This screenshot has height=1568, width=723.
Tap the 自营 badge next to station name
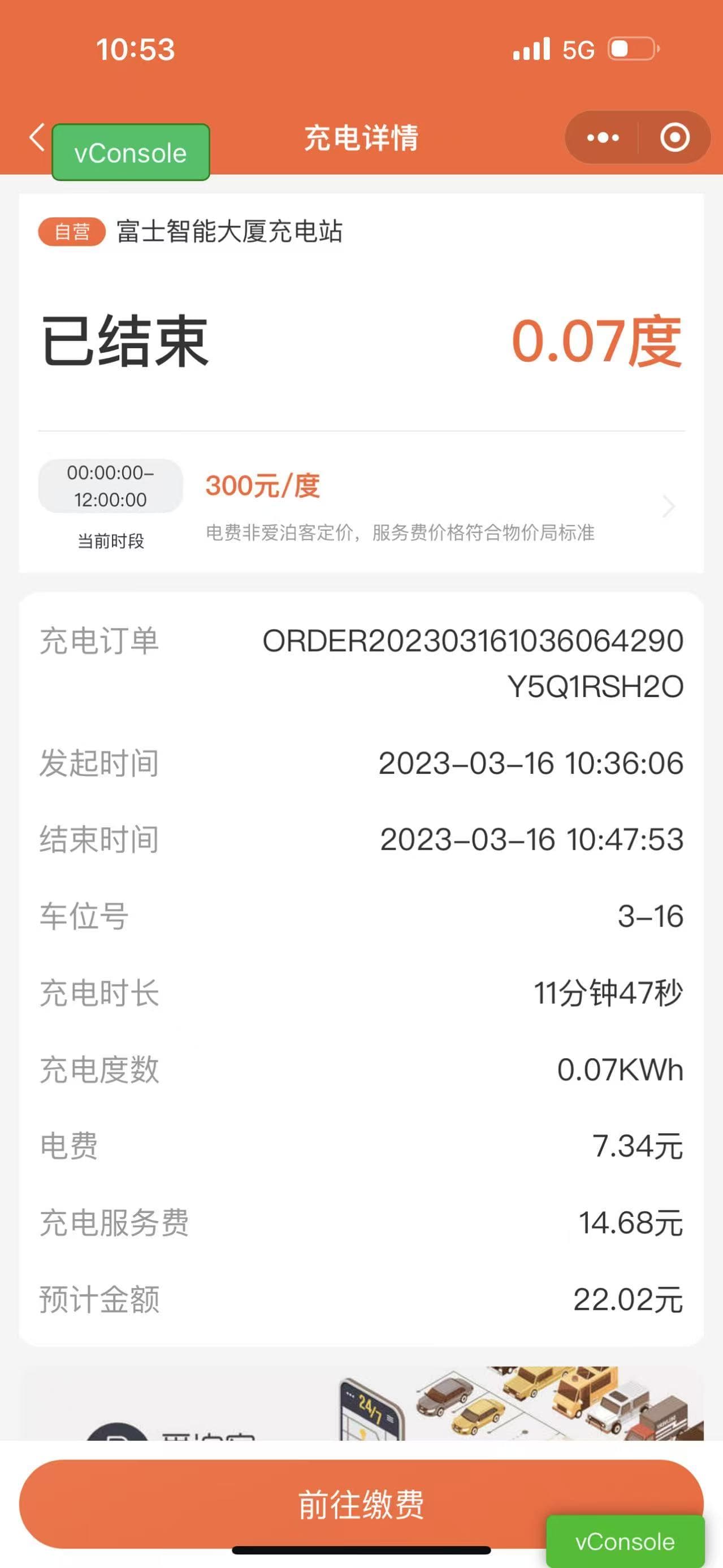pyautogui.click(x=71, y=231)
